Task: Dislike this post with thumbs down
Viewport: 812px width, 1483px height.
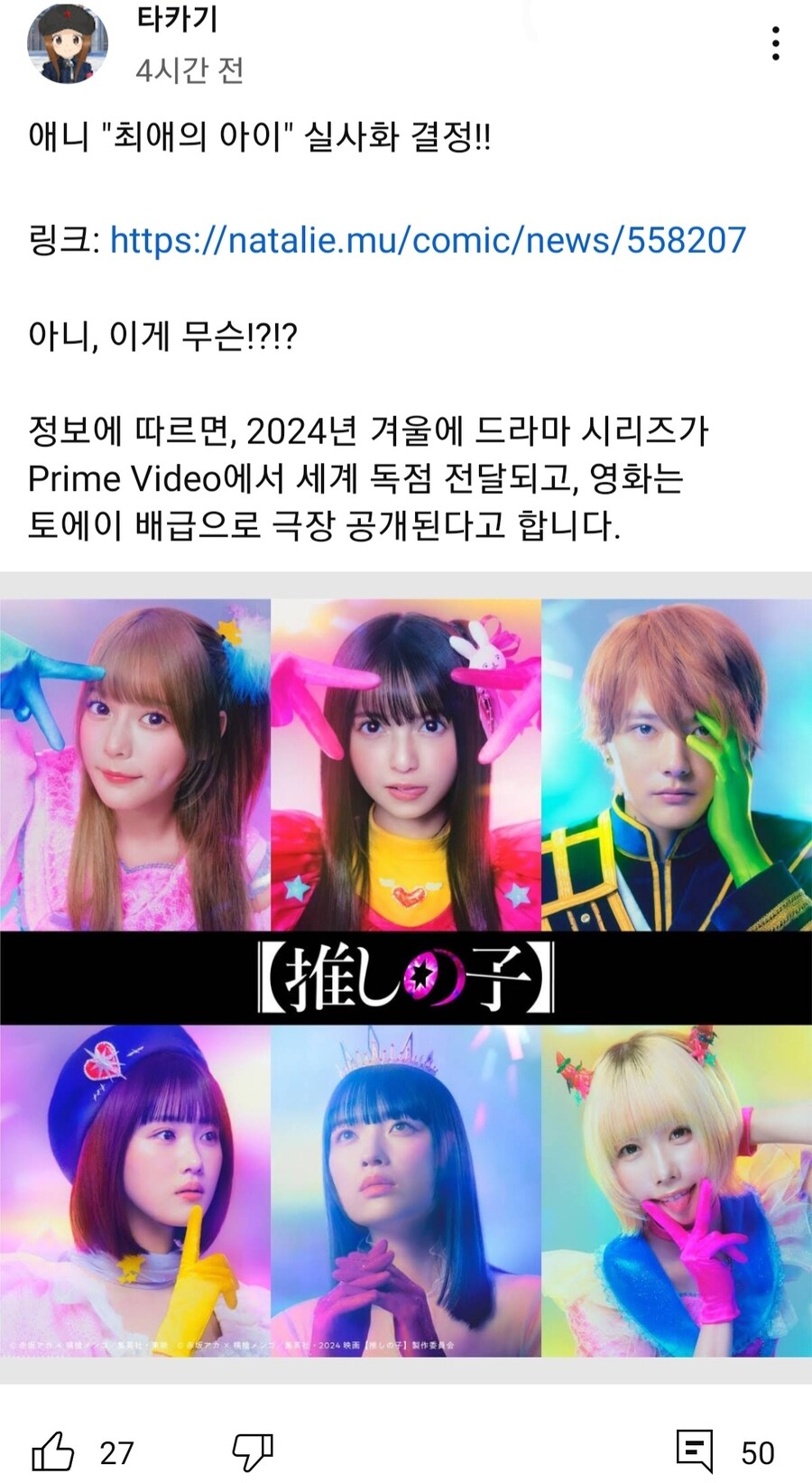Action: pos(253,1451)
